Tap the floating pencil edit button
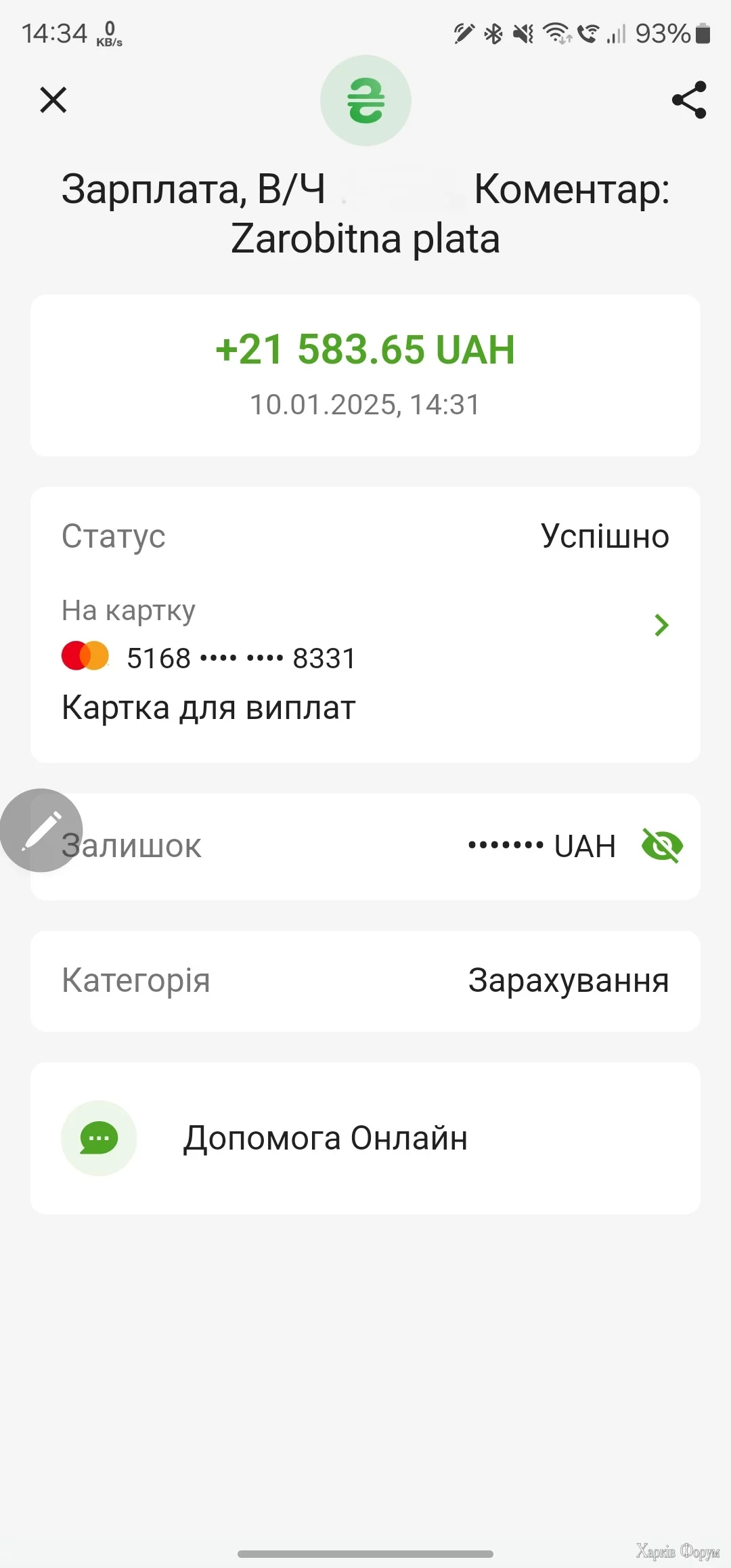This screenshot has width=731, height=1568. (41, 831)
